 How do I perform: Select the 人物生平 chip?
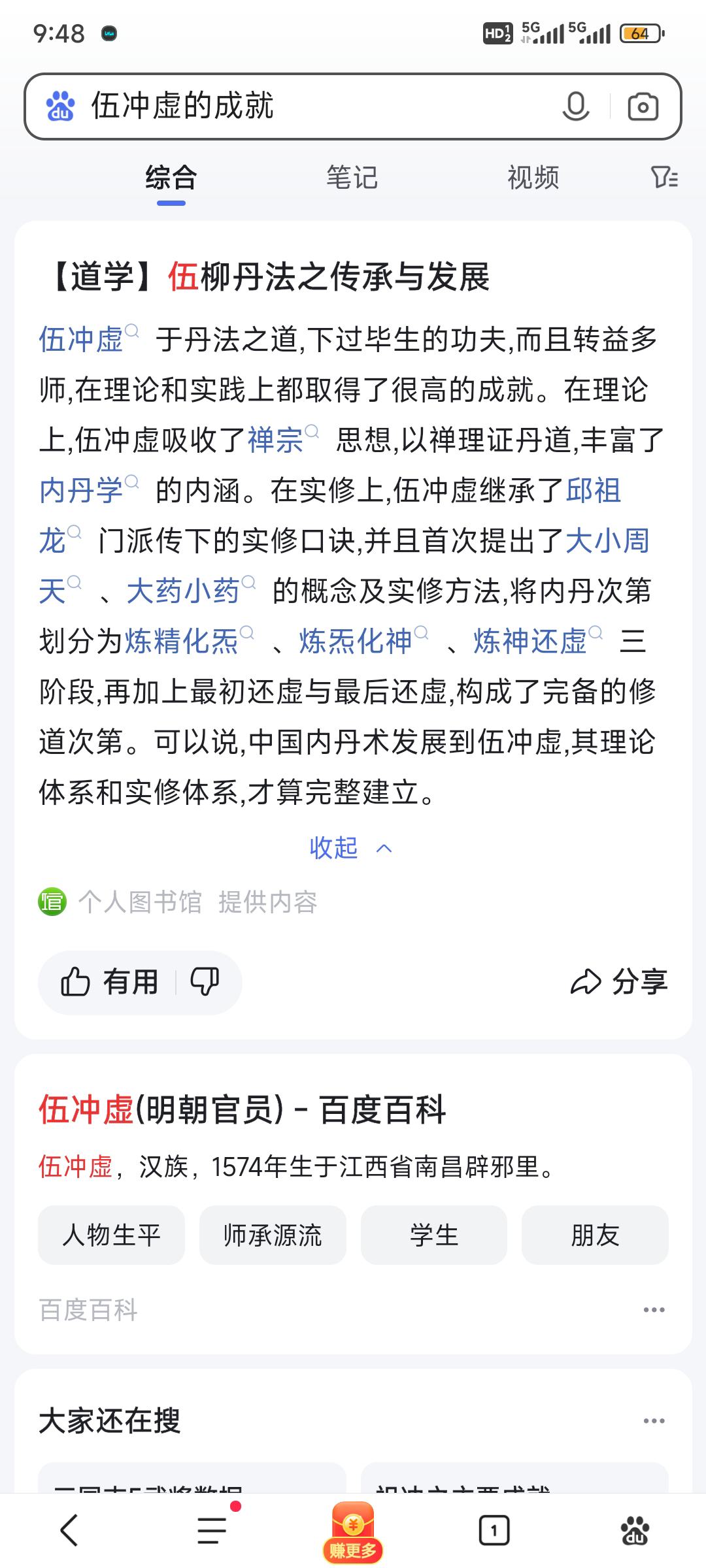[x=111, y=1235]
